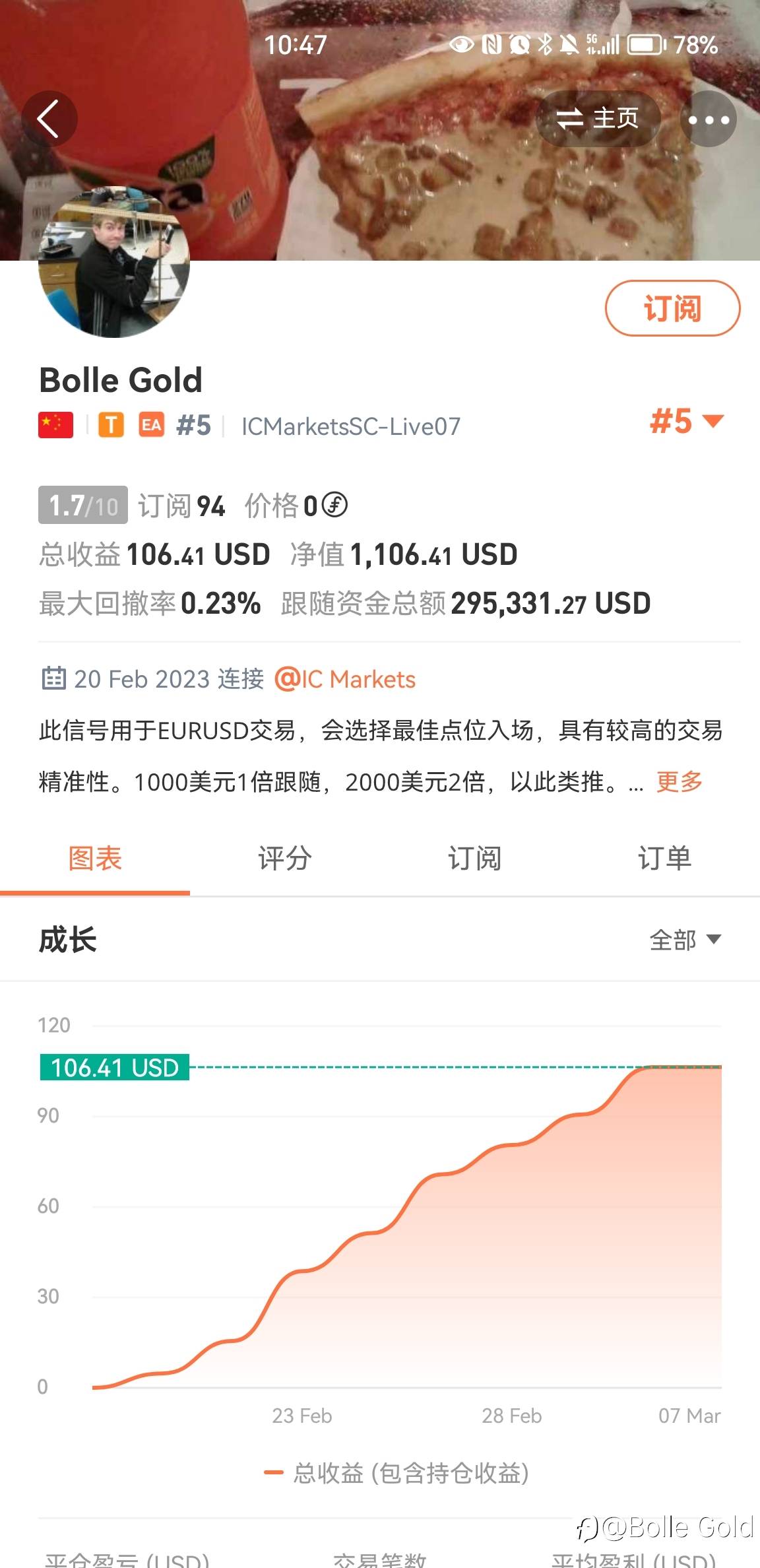Switch to the 评分 tab

click(285, 859)
